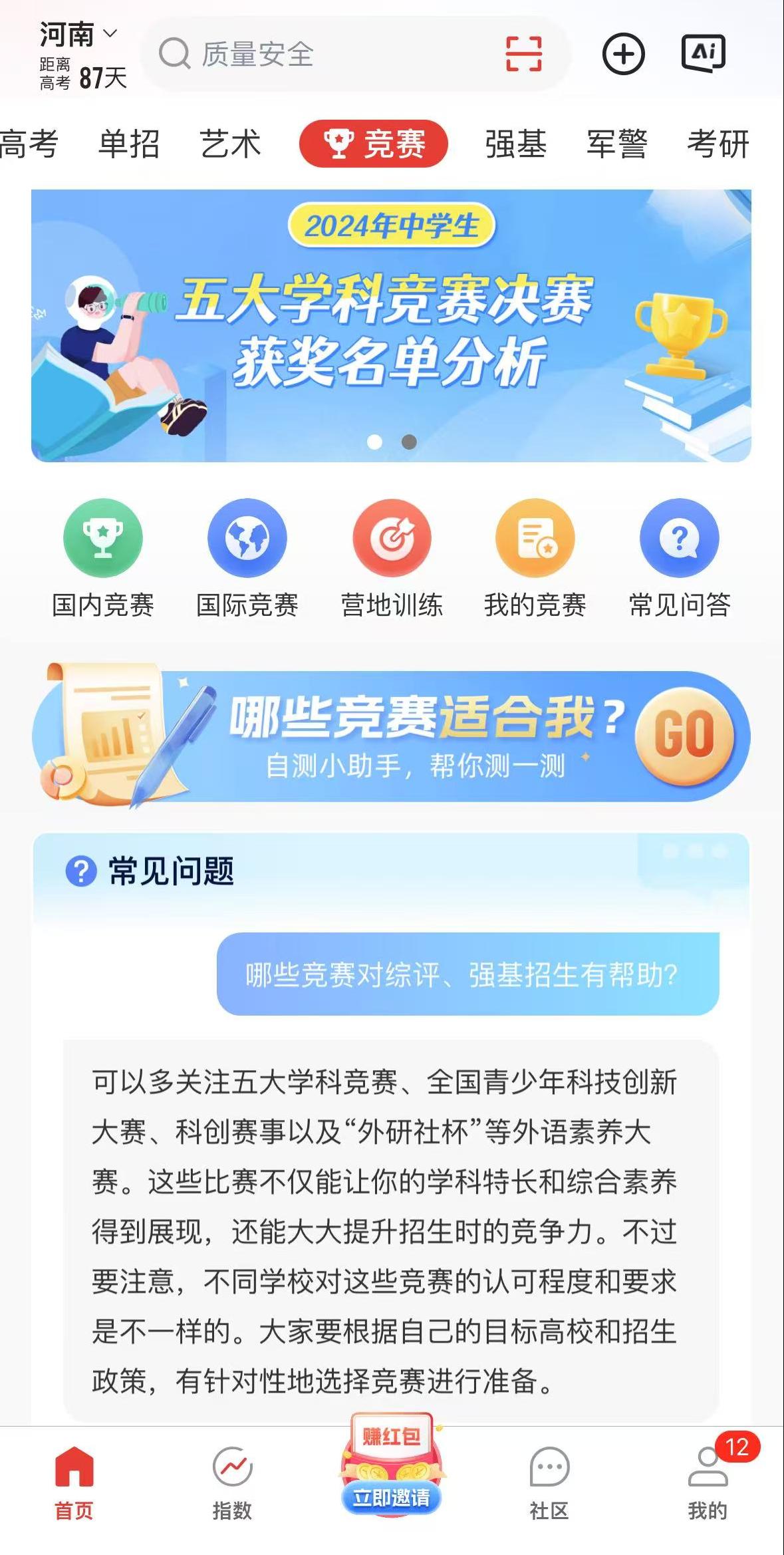
Task: Open 国内竞赛 shortcut
Action: coord(103,559)
